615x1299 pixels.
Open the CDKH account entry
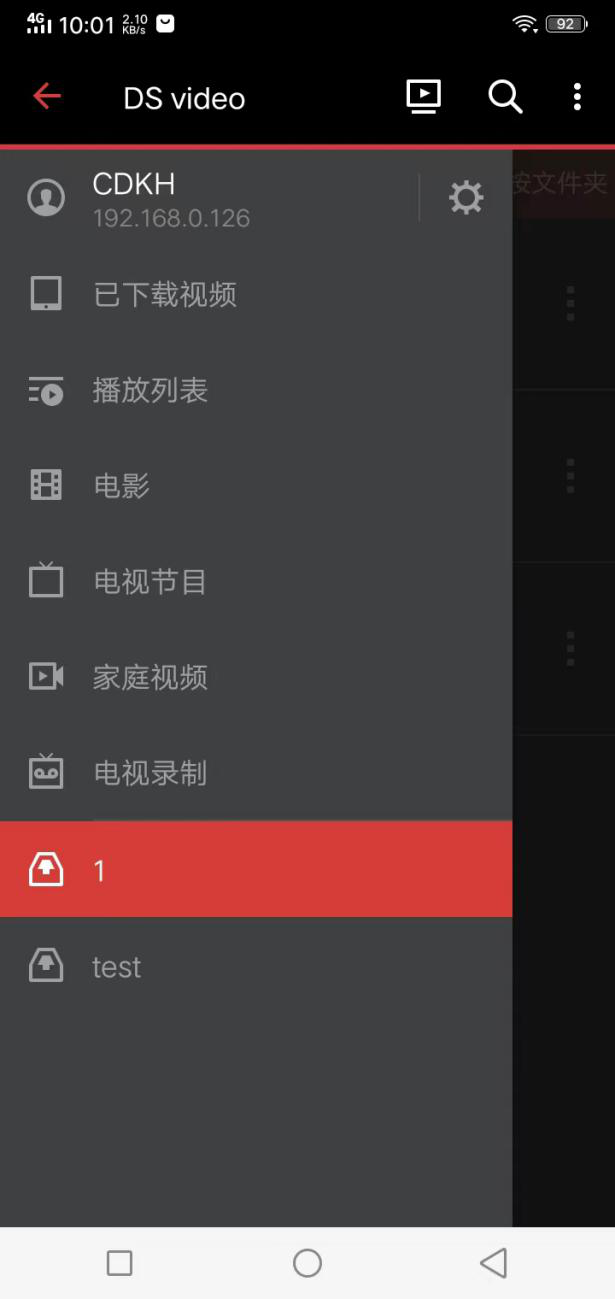click(x=210, y=198)
